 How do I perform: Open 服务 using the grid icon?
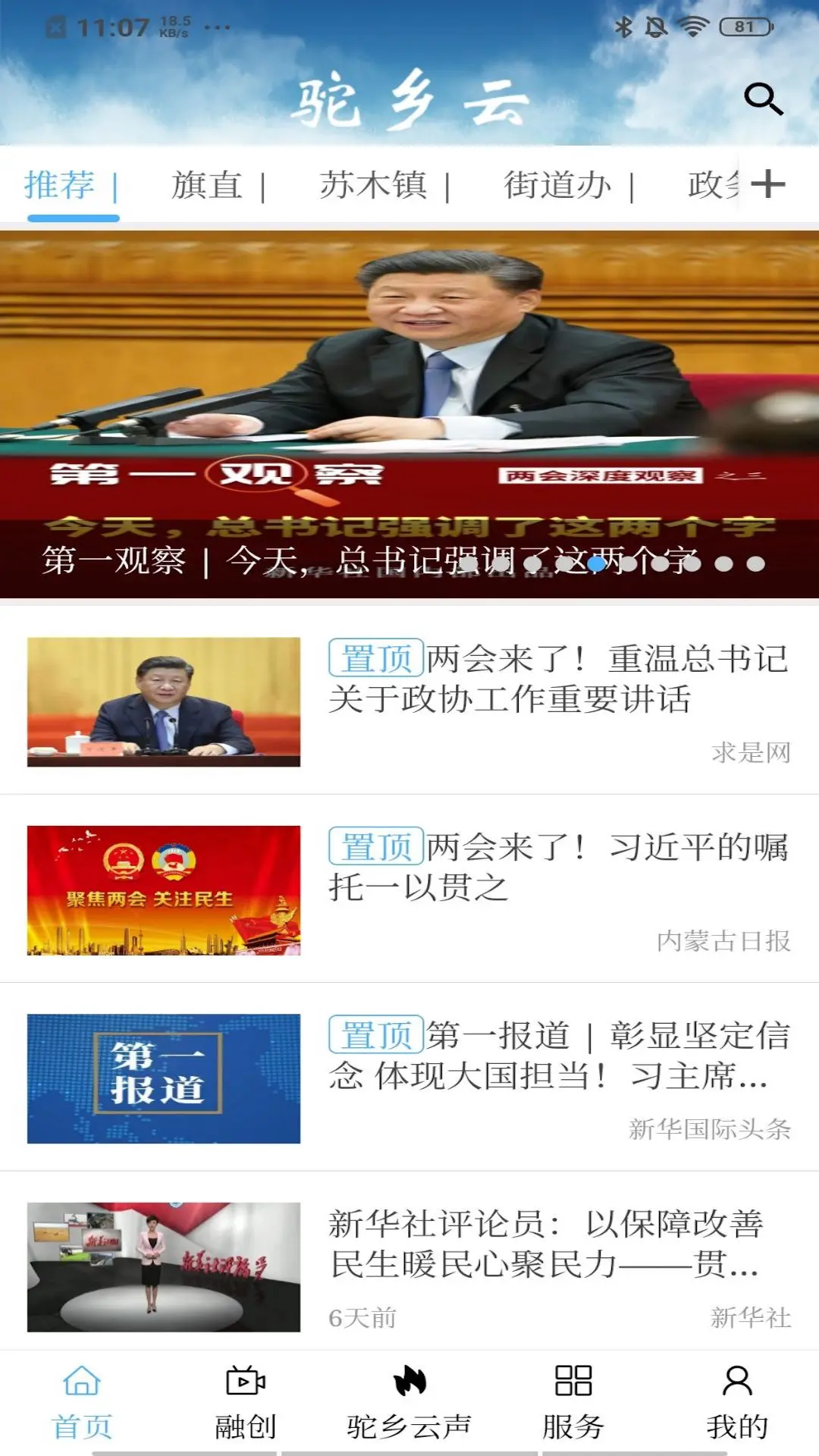pos(573,1399)
